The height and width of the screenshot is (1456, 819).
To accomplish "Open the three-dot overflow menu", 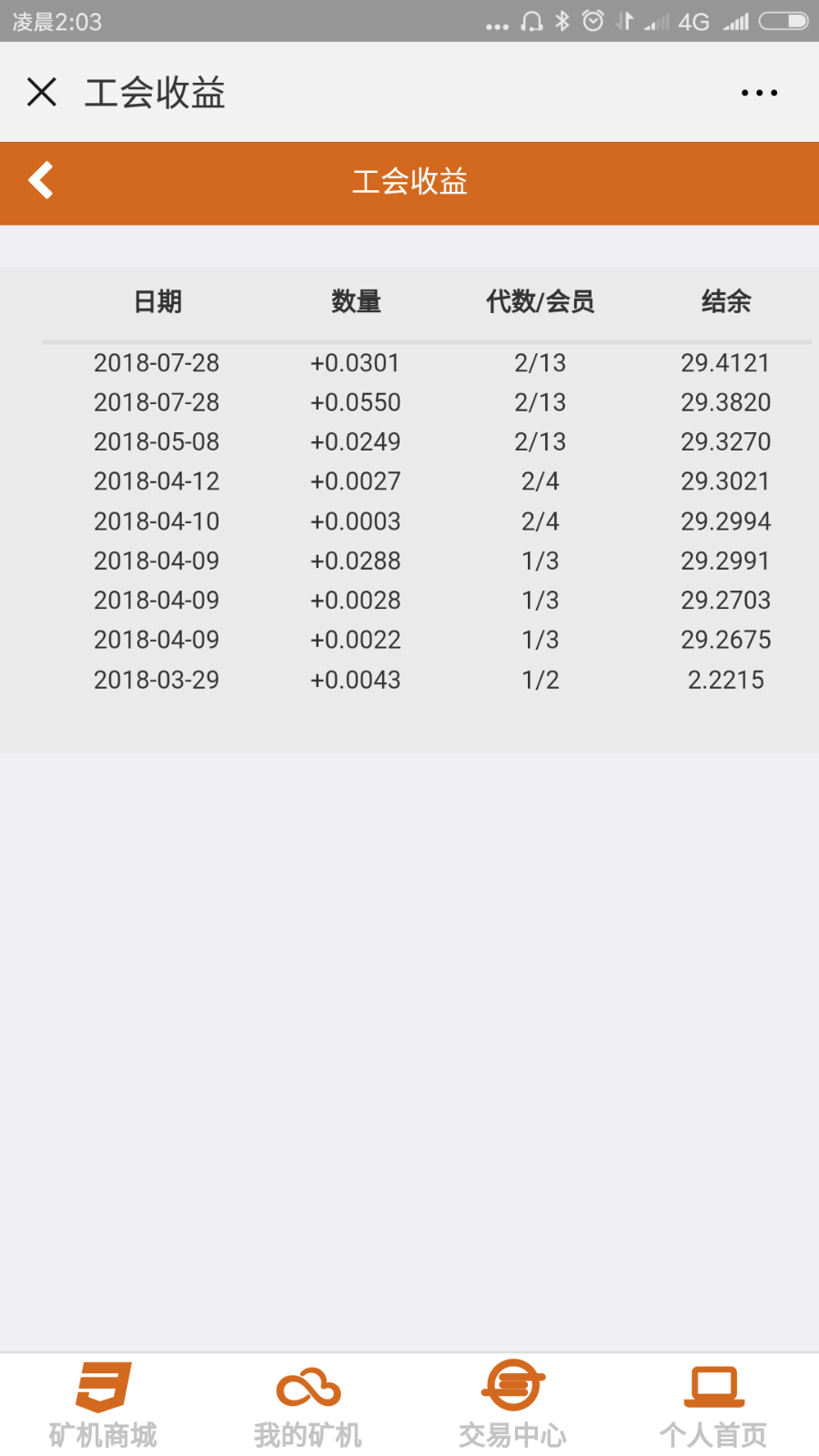I will click(x=759, y=93).
